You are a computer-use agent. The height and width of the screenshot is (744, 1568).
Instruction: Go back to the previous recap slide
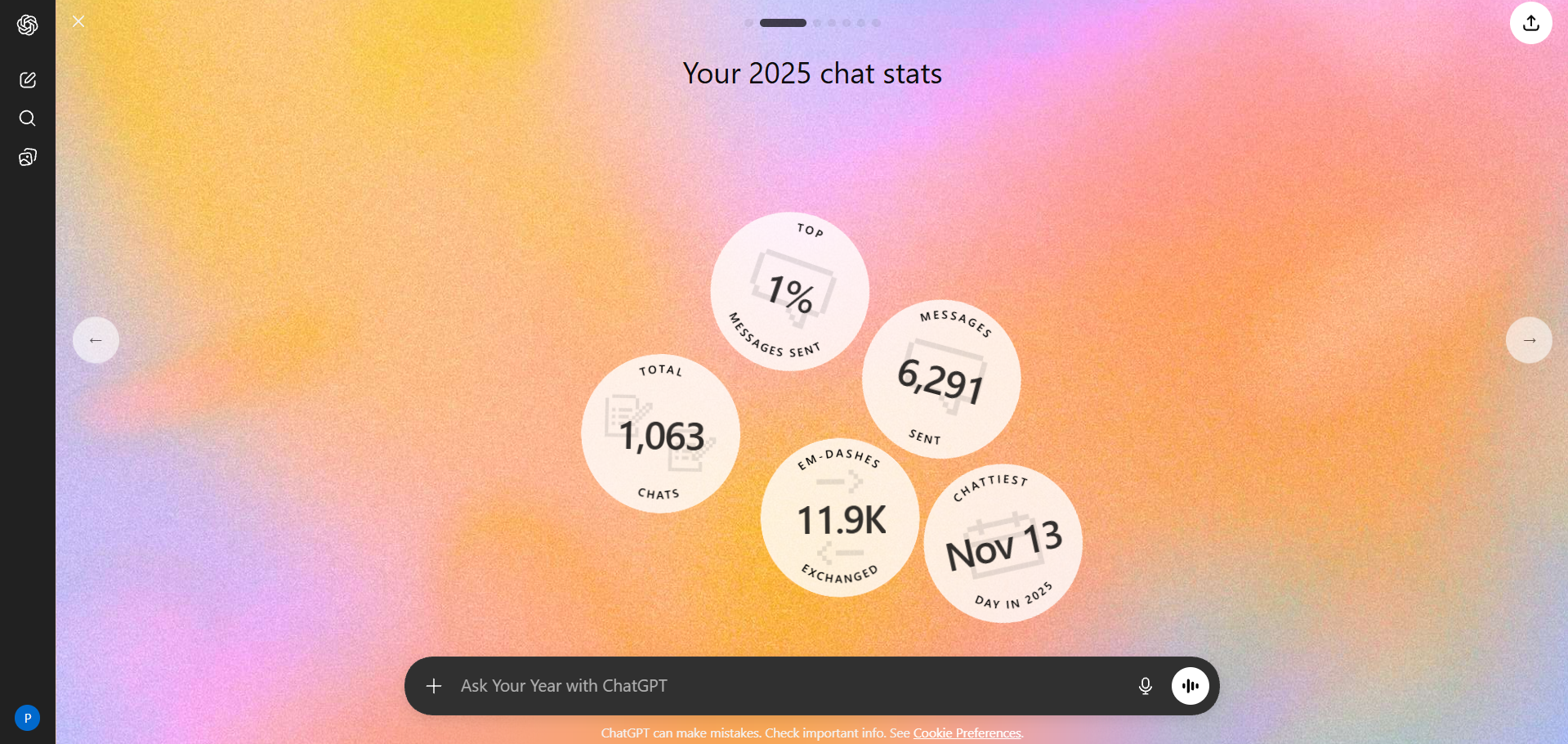96,340
